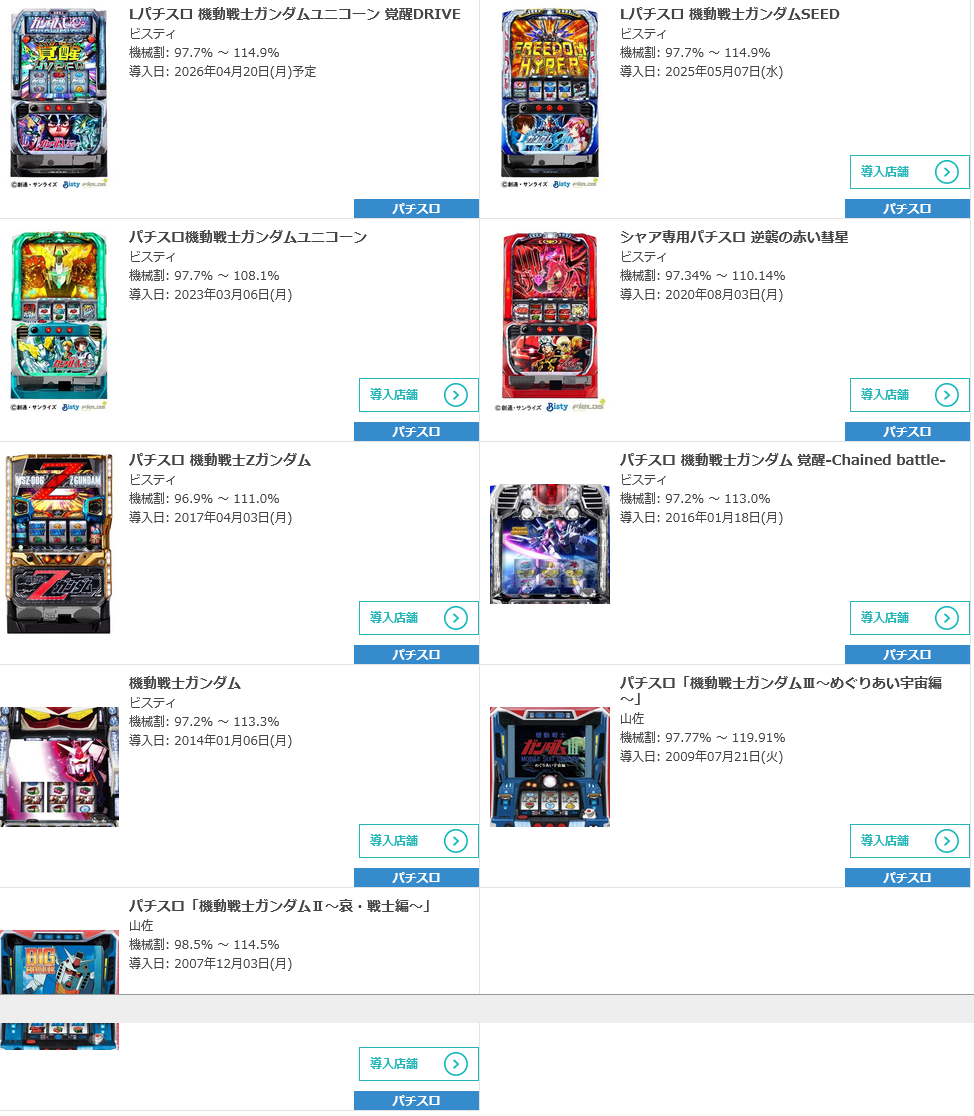The image size is (974, 1116).
Task: Open シャア専用パチスロ 逆襲の赤い彗星 machine page
Action: pyautogui.click(x=733, y=237)
